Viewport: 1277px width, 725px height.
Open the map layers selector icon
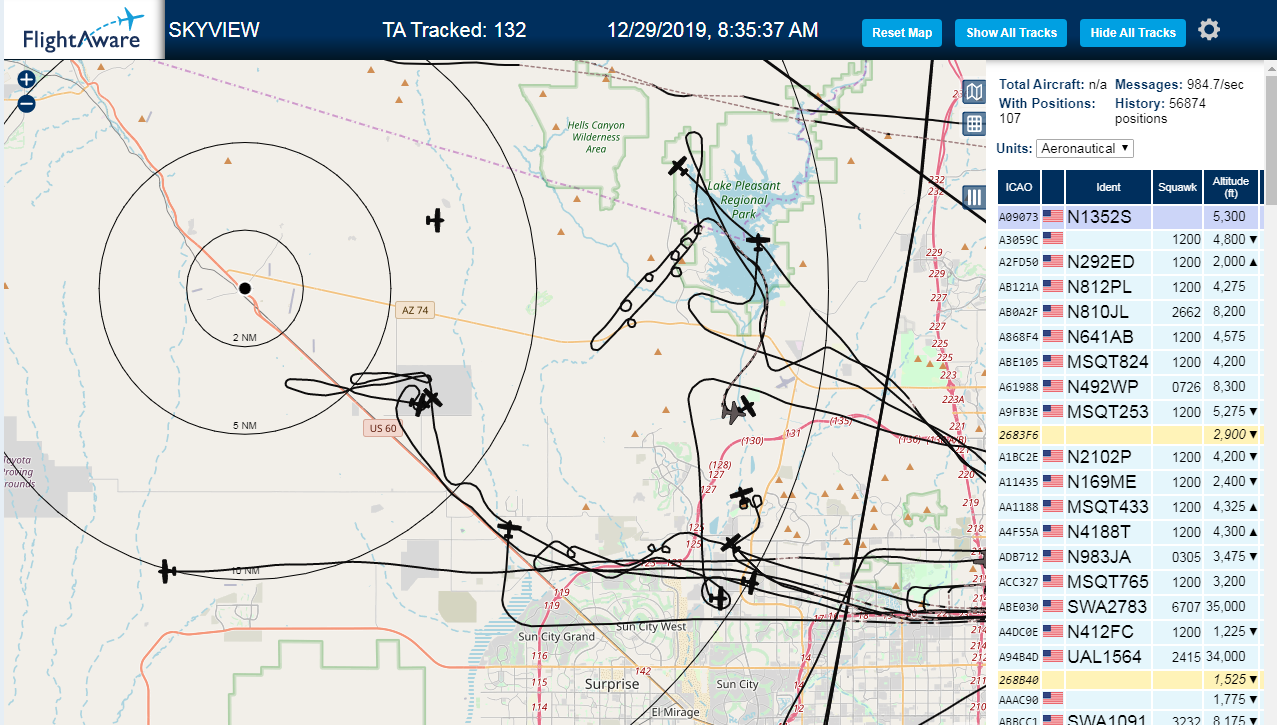click(x=974, y=93)
